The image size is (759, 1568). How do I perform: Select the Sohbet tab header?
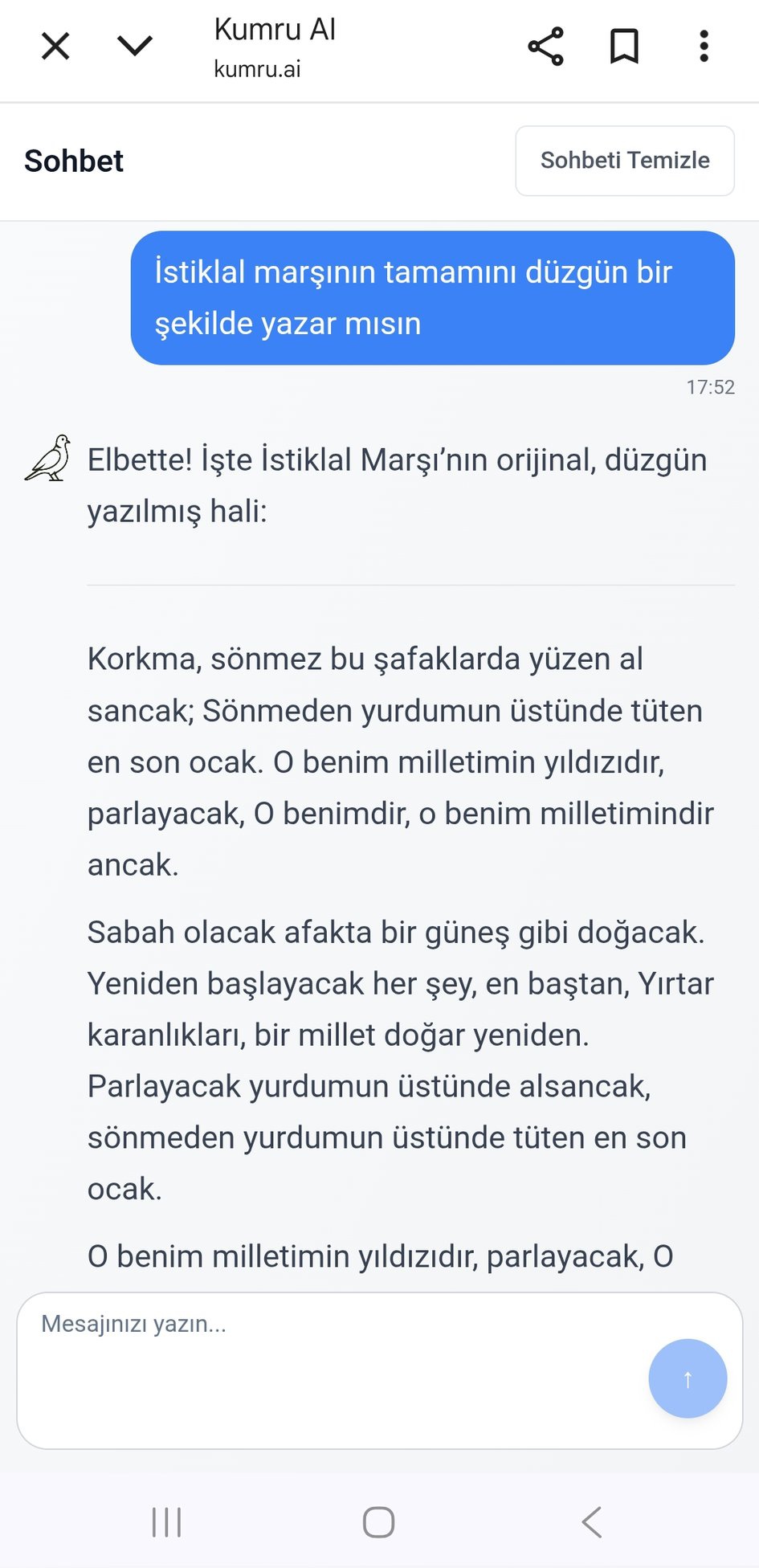(x=74, y=161)
